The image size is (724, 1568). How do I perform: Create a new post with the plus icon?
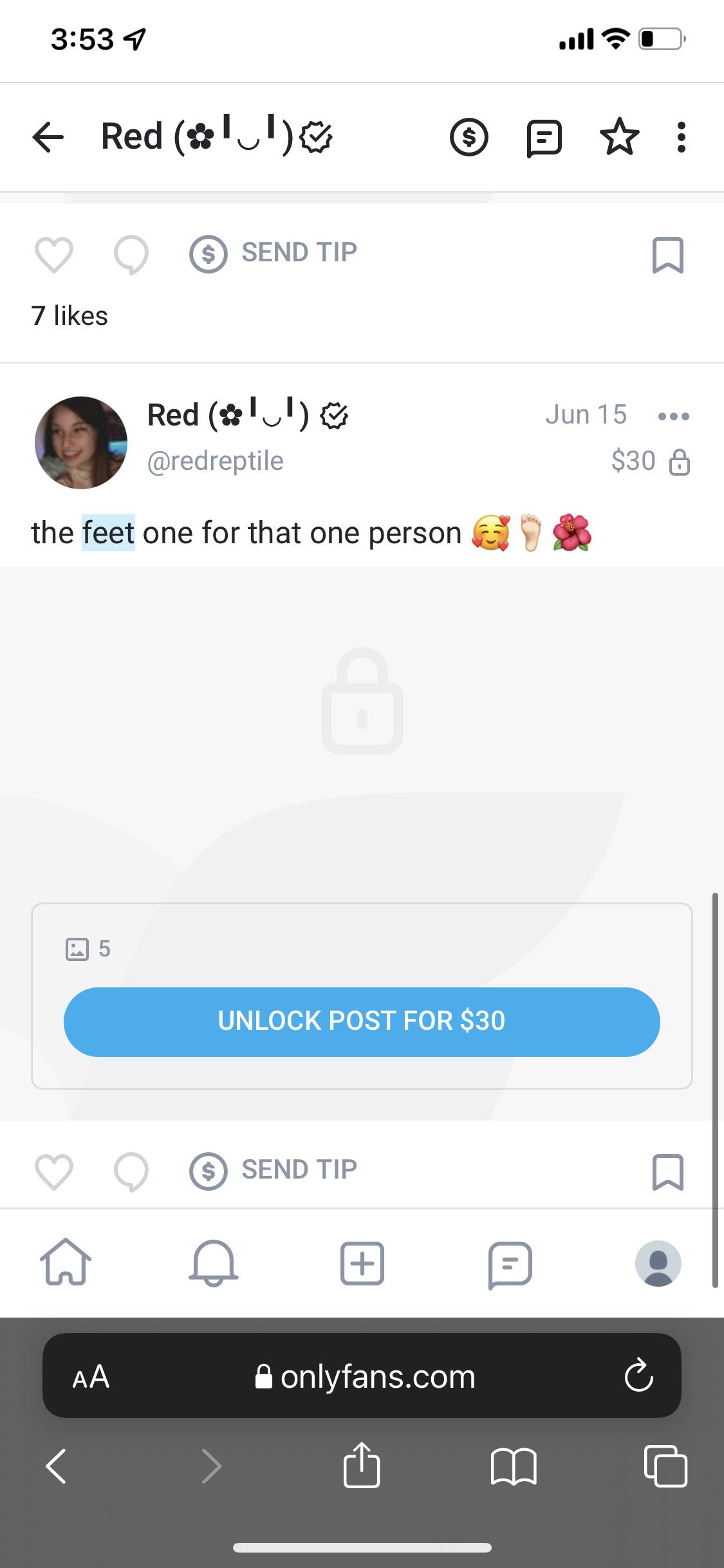pos(362,1263)
